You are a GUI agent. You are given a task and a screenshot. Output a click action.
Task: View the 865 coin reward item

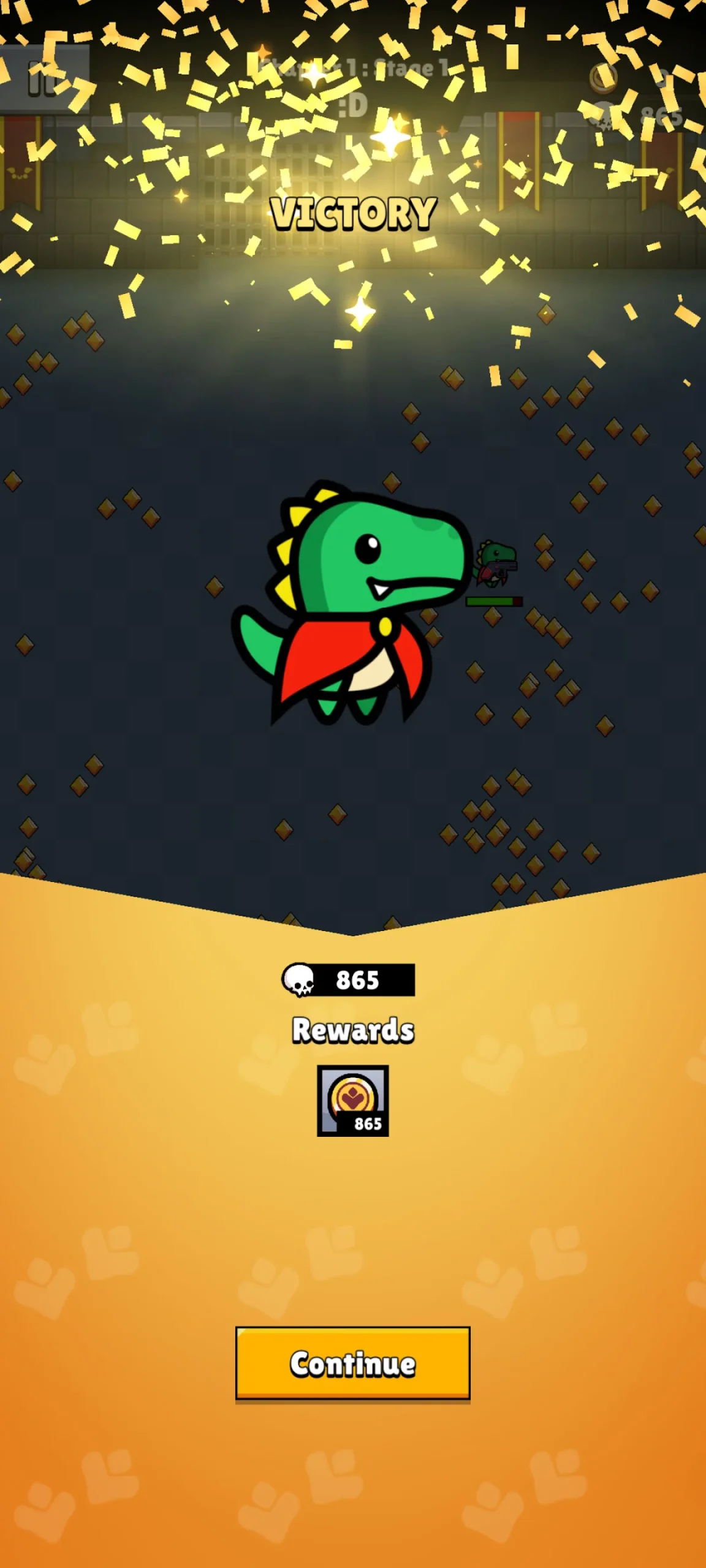pos(352,1101)
